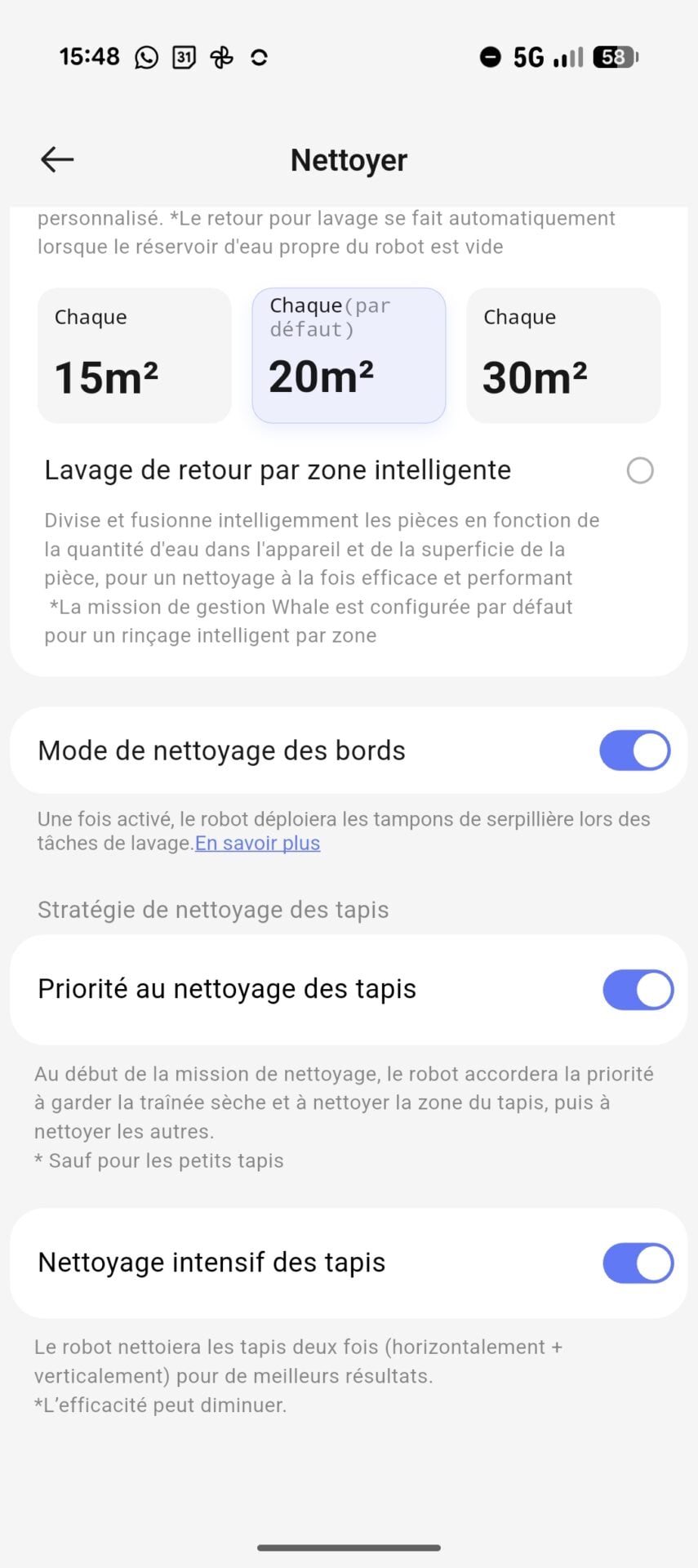Open the 'En savoir plus' link
Image resolution: width=698 pixels, height=1568 pixels.
257,843
